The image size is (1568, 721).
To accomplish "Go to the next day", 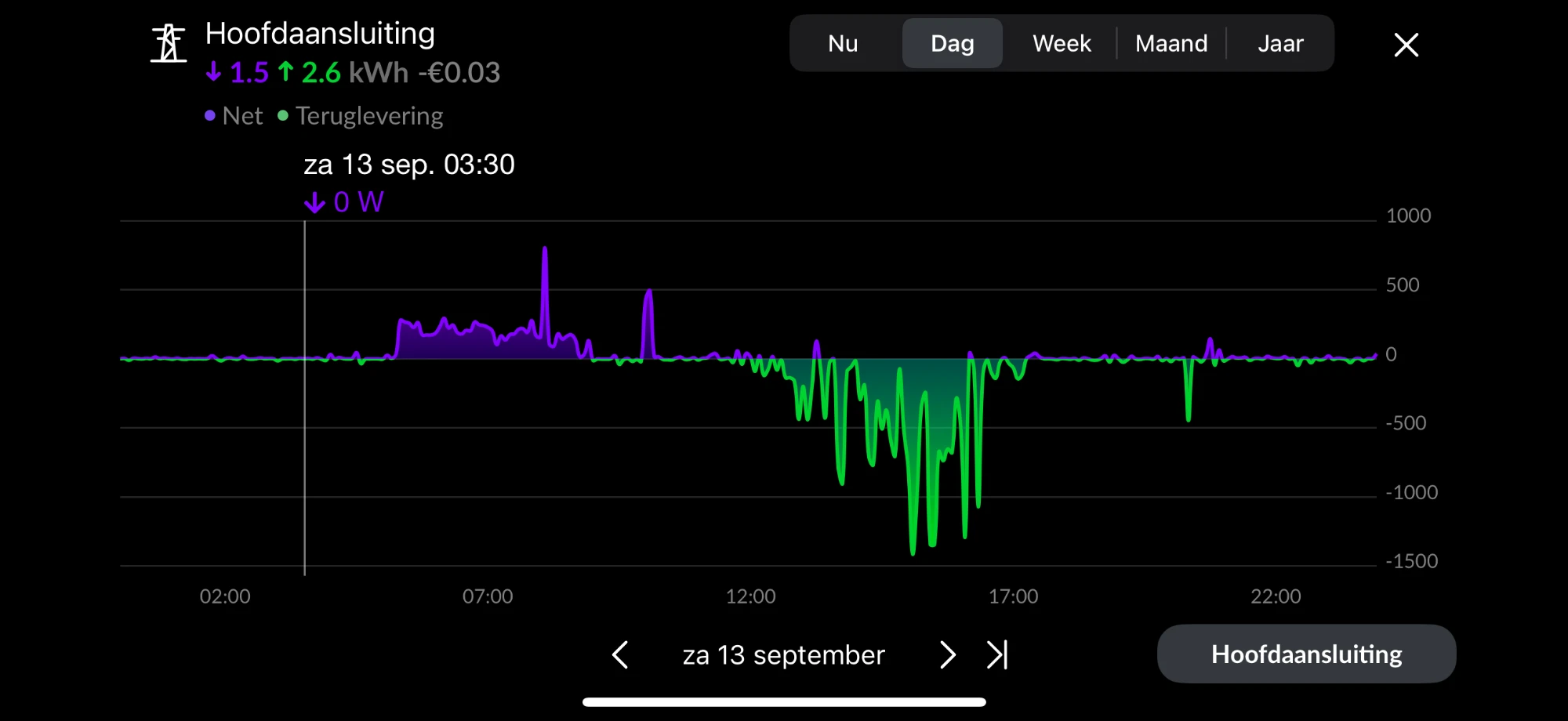I will tap(947, 654).
